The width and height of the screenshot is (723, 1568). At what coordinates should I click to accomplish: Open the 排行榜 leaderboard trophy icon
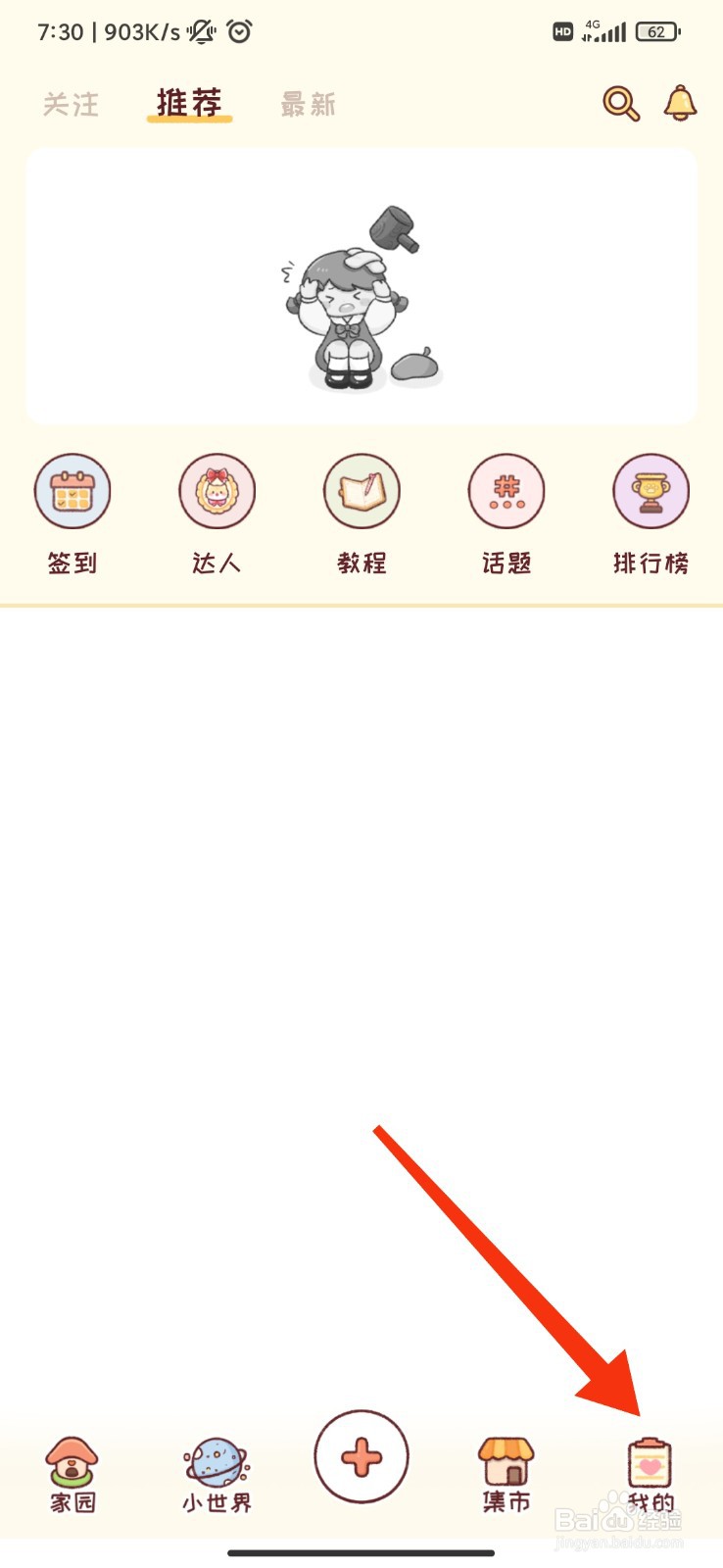[651, 492]
